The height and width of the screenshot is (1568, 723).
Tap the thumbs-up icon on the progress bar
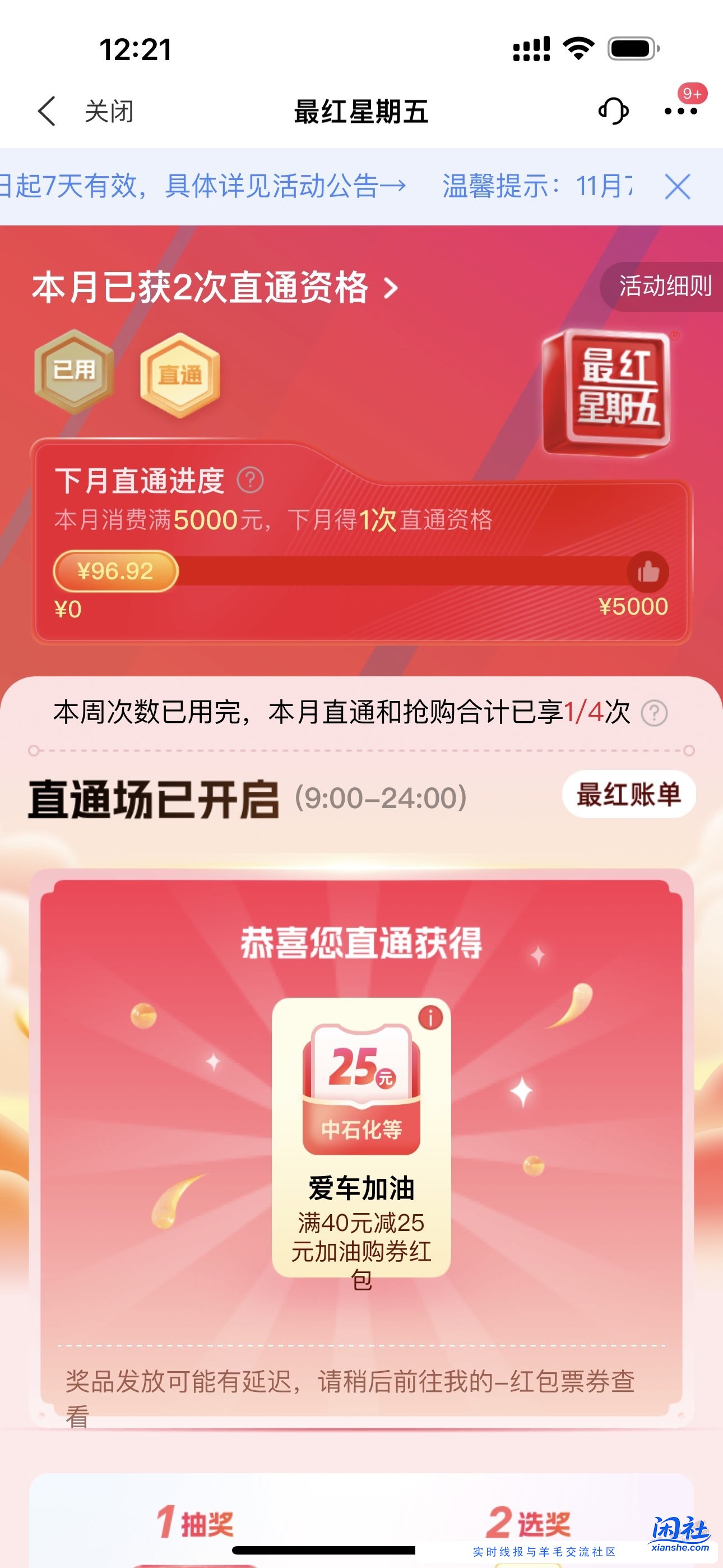tap(647, 571)
